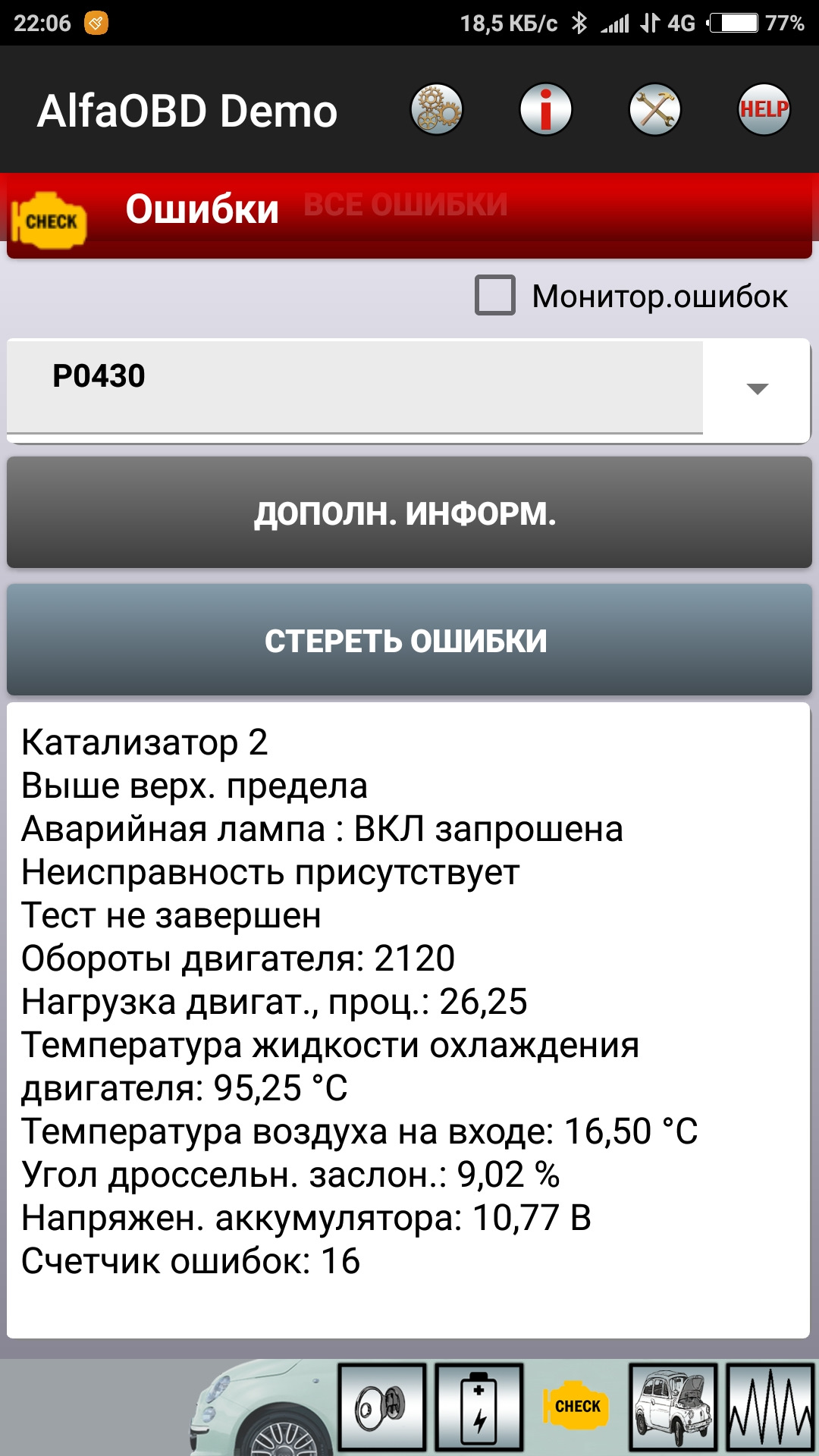Tap the HELP button
The width and height of the screenshot is (819, 1456).
click(764, 110)
